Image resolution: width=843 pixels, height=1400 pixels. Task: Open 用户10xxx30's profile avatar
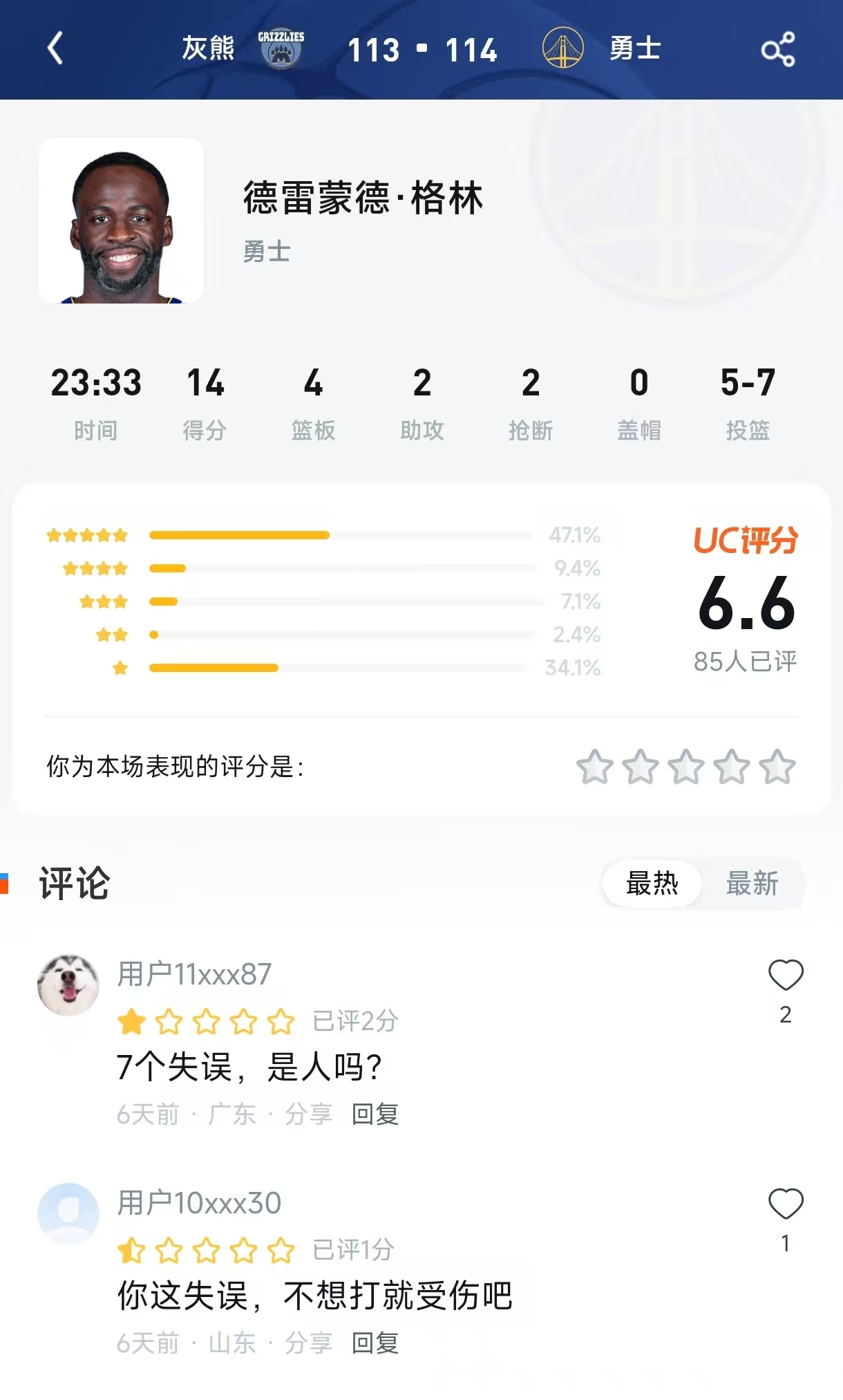(x=68, y=1213)
